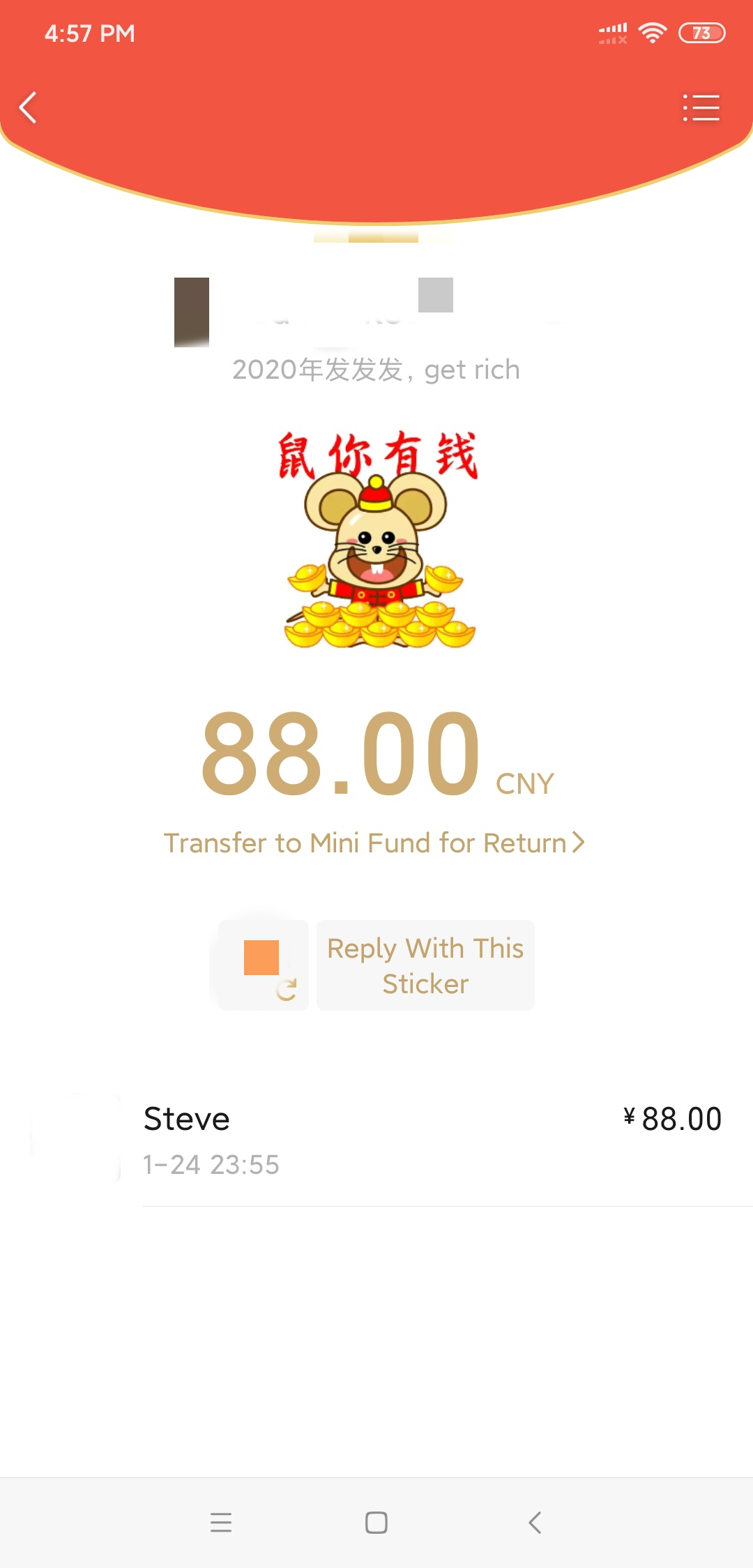The image size is (753, 1568).
Task: Open the recent apps menu button
Action: coord(221,1522)
